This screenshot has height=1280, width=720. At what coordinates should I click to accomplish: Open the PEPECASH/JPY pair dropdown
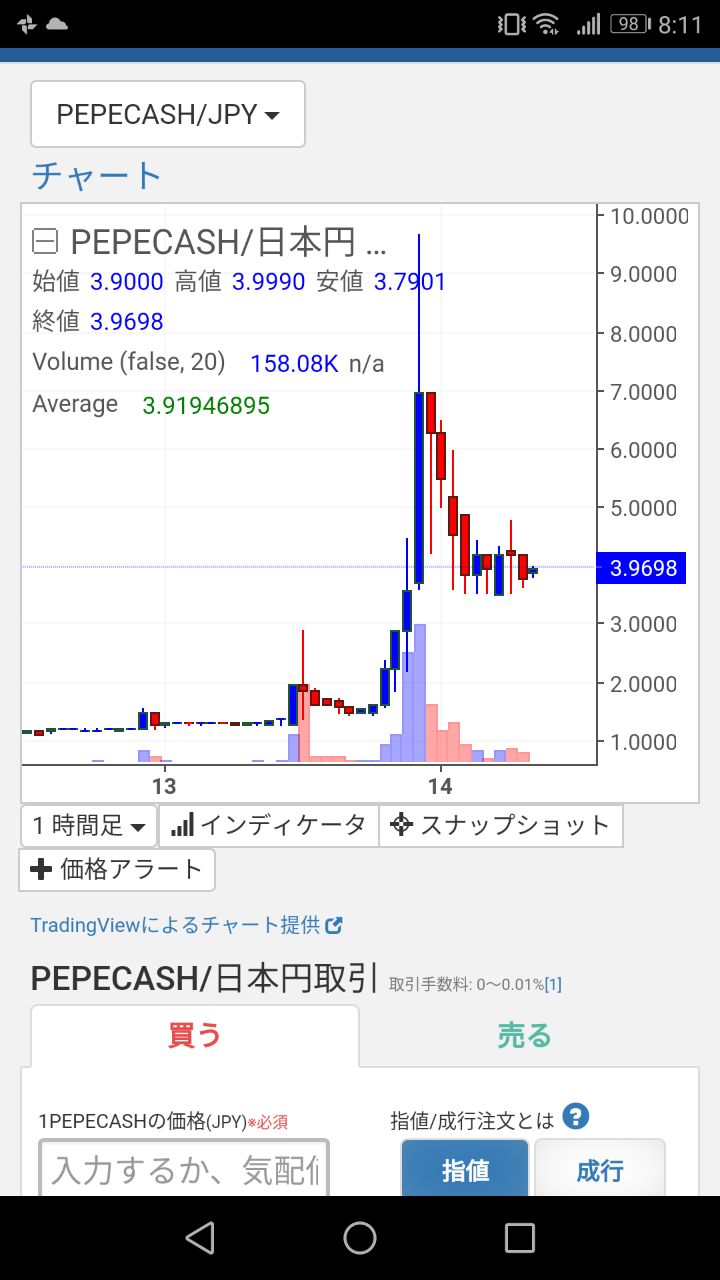tap(168, 114)
